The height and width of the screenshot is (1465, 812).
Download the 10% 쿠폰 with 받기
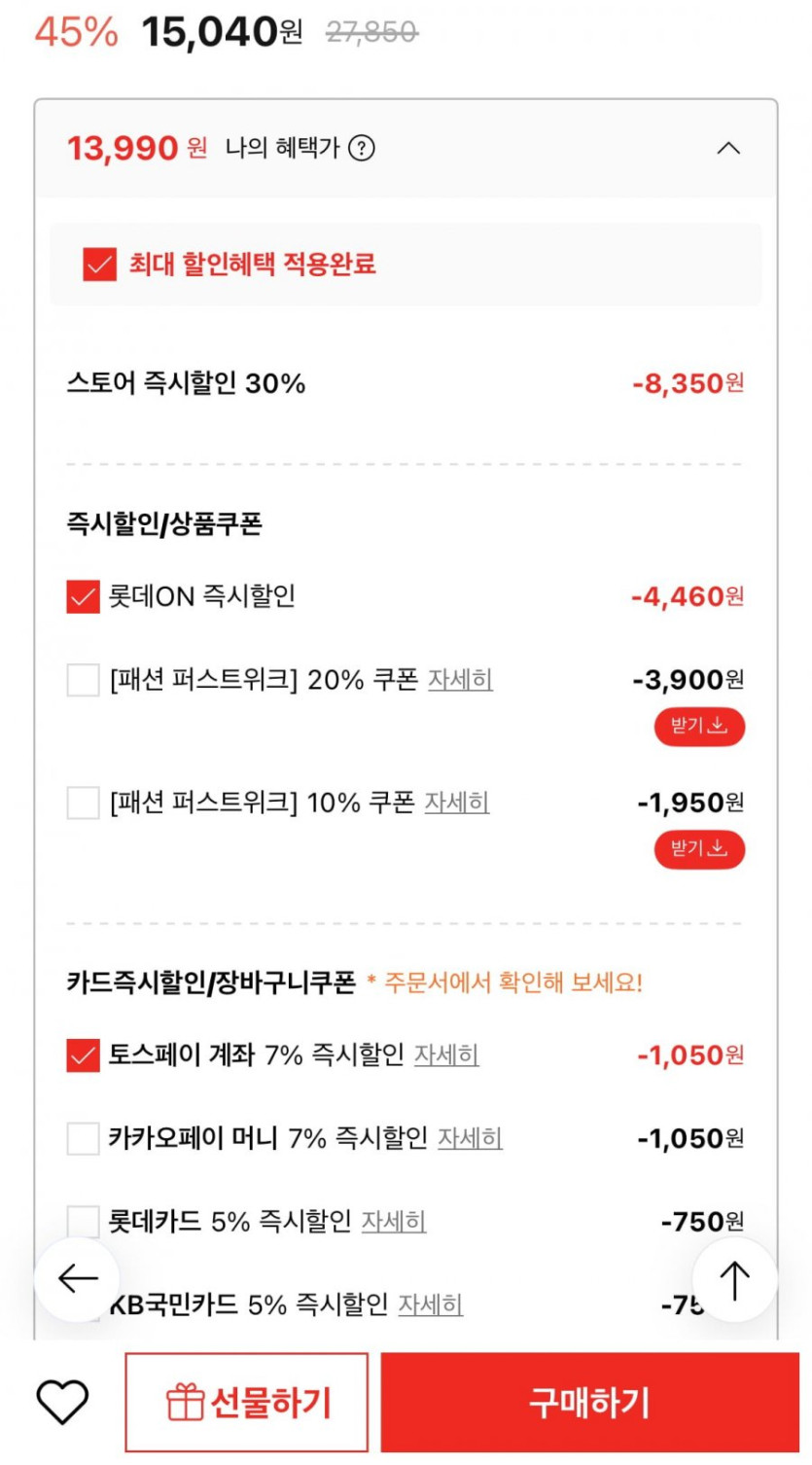699,849
